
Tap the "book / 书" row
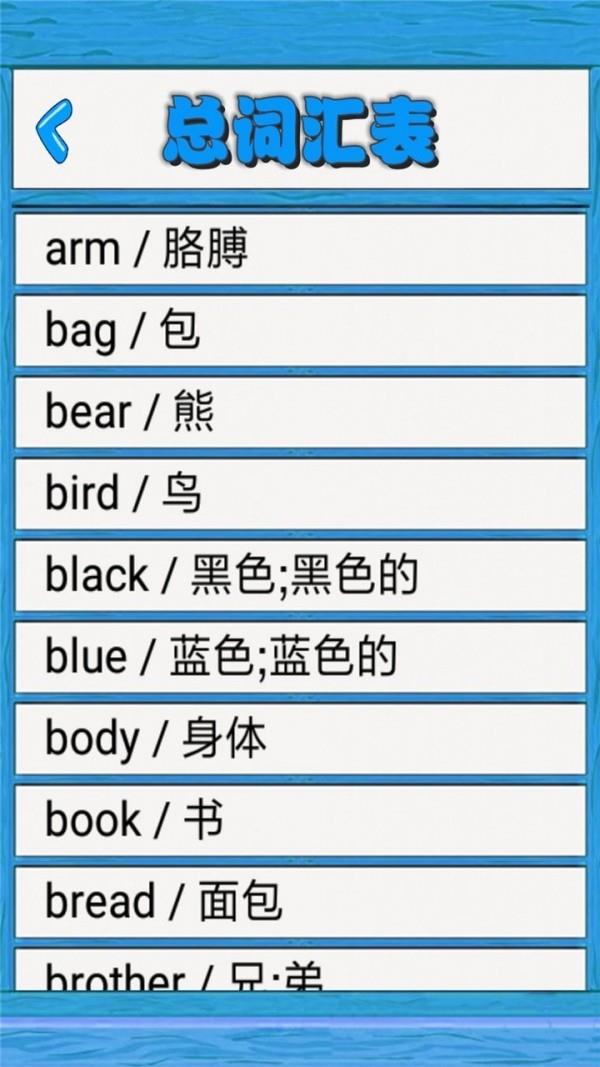pyautogui.click(x=300, y=821)
